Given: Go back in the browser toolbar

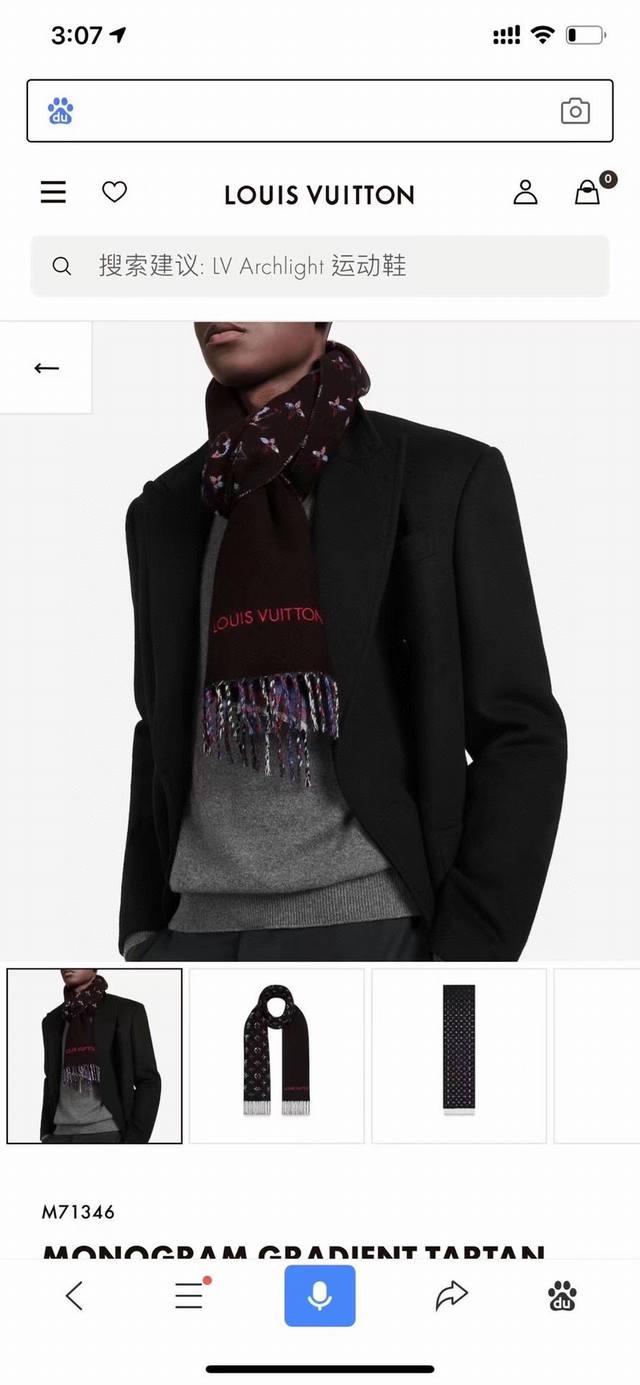Looking at the screenshot, I should pyautogui.click(x=74, y=1296).
